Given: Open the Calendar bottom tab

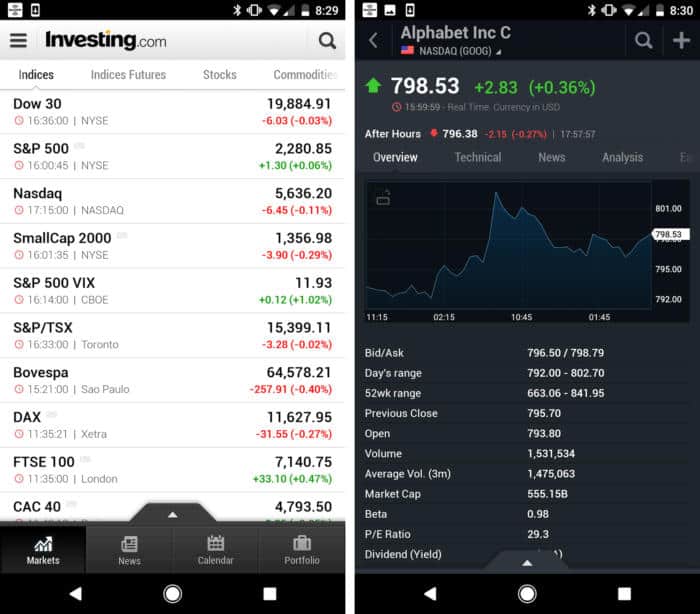Looking at the screenshot, I should (215, 550).
